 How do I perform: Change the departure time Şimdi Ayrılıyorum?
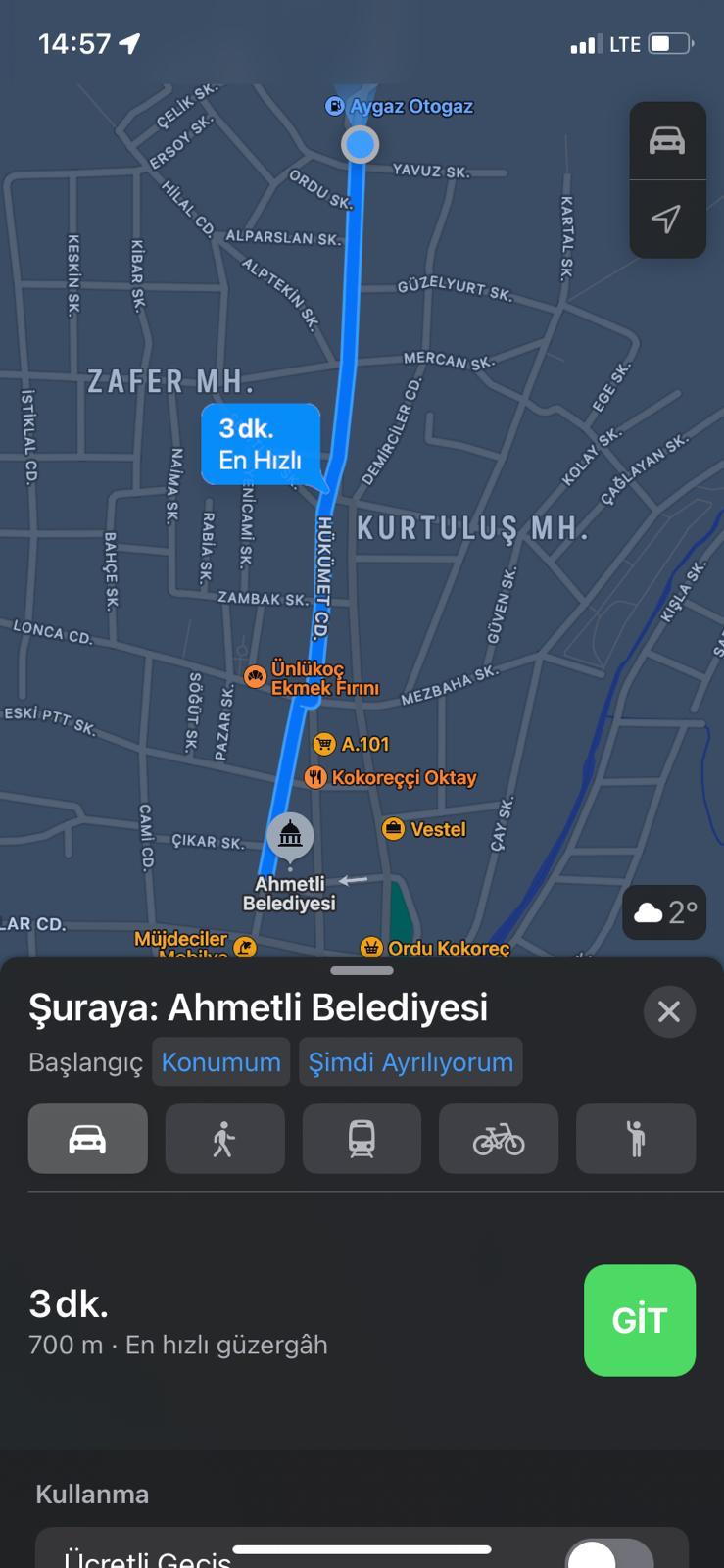(410, 1062)
